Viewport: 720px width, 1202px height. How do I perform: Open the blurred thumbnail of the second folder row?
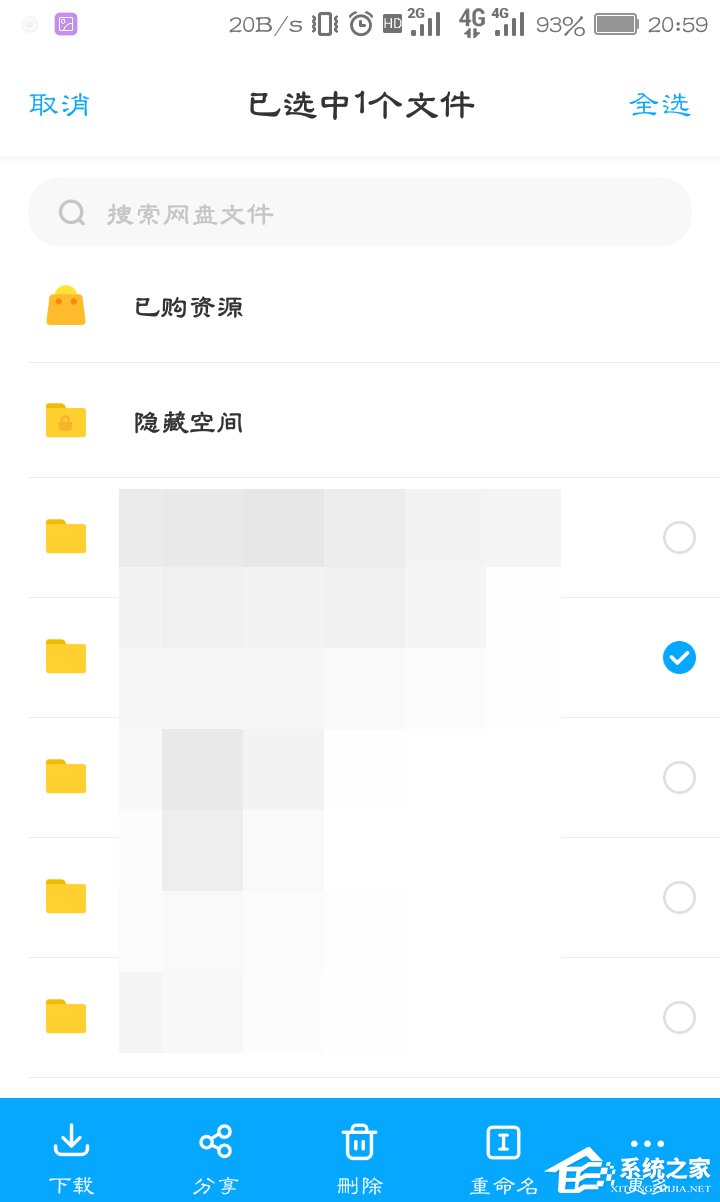300,657
